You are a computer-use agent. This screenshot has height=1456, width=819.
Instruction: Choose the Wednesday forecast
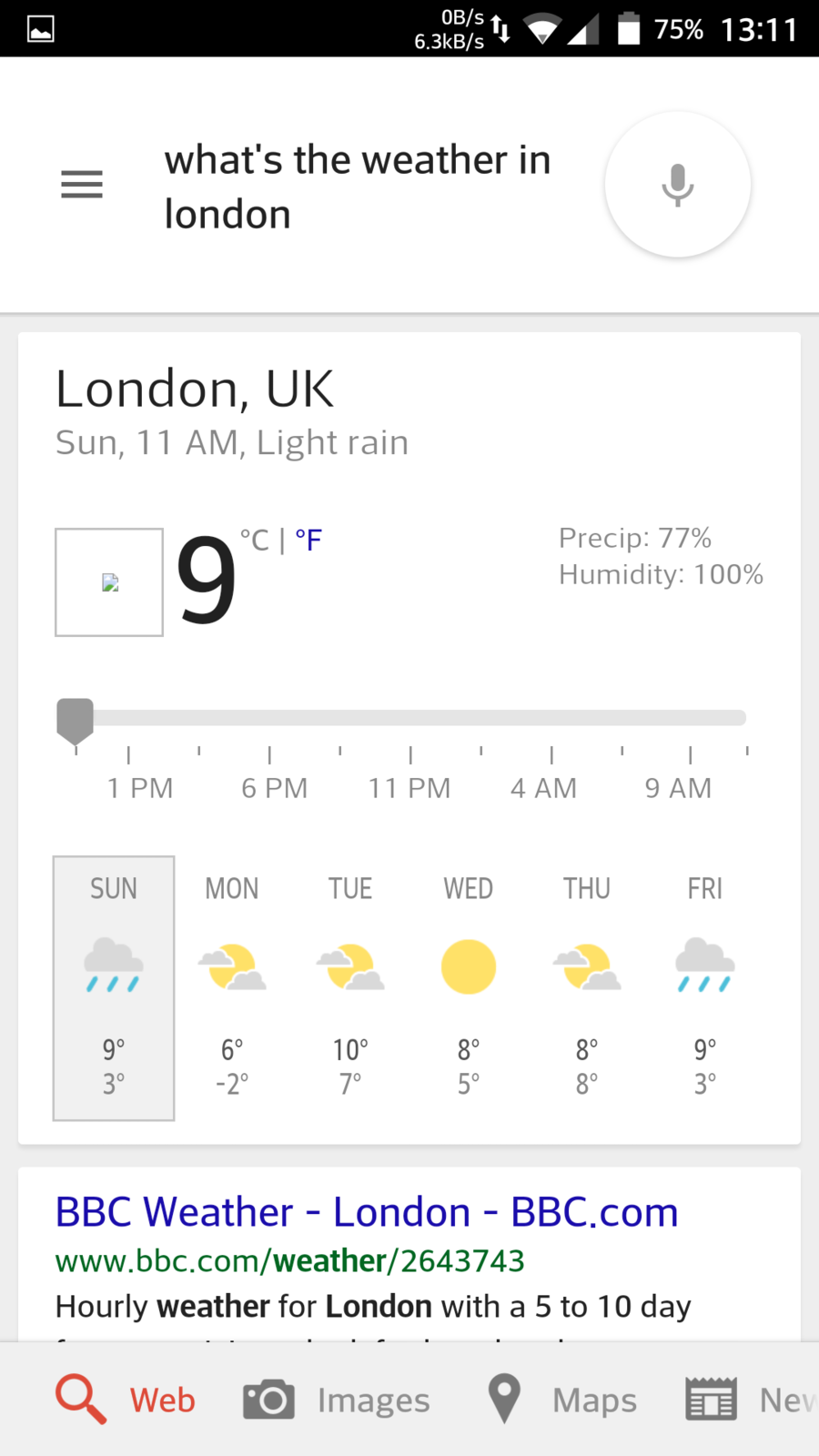point(469,987)
